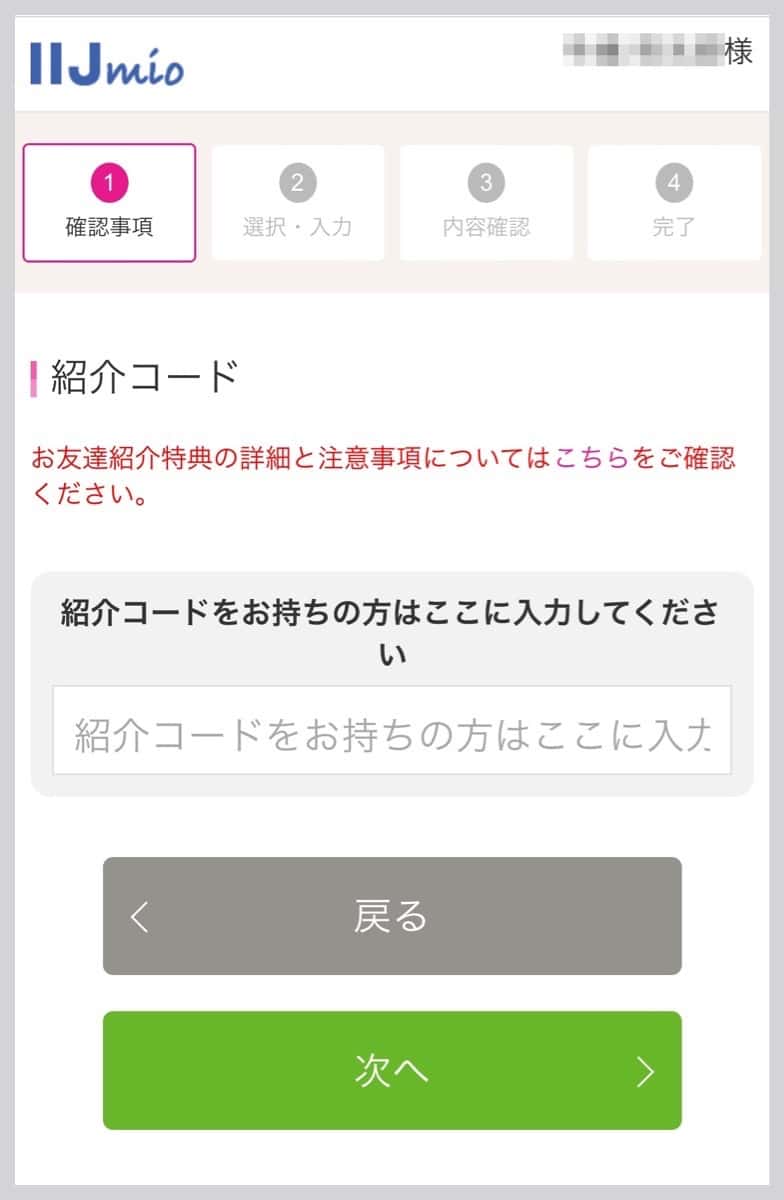This screenshot has width=784, height=1200.
Task: Click step 2 選択・入力 circle icon
Action: [297, 183]
